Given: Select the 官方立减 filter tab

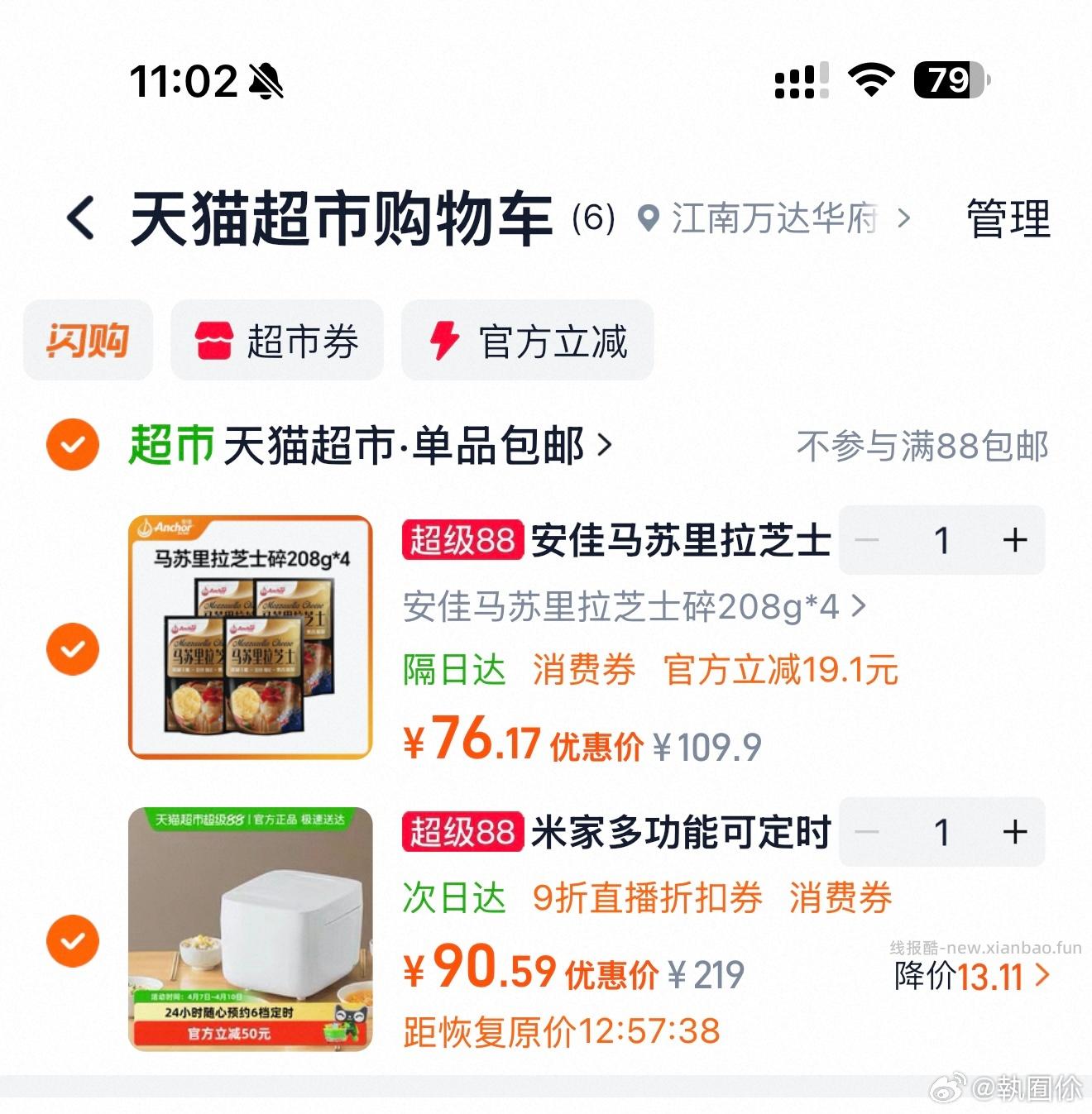Looking at the screenshot, I should point(527,341).
